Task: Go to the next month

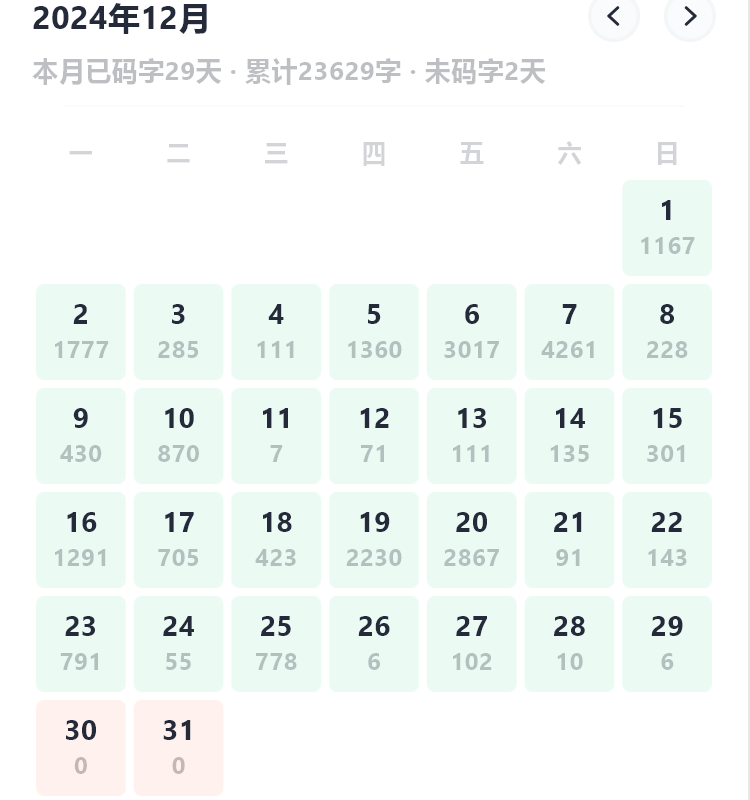Action: point(690,17)
